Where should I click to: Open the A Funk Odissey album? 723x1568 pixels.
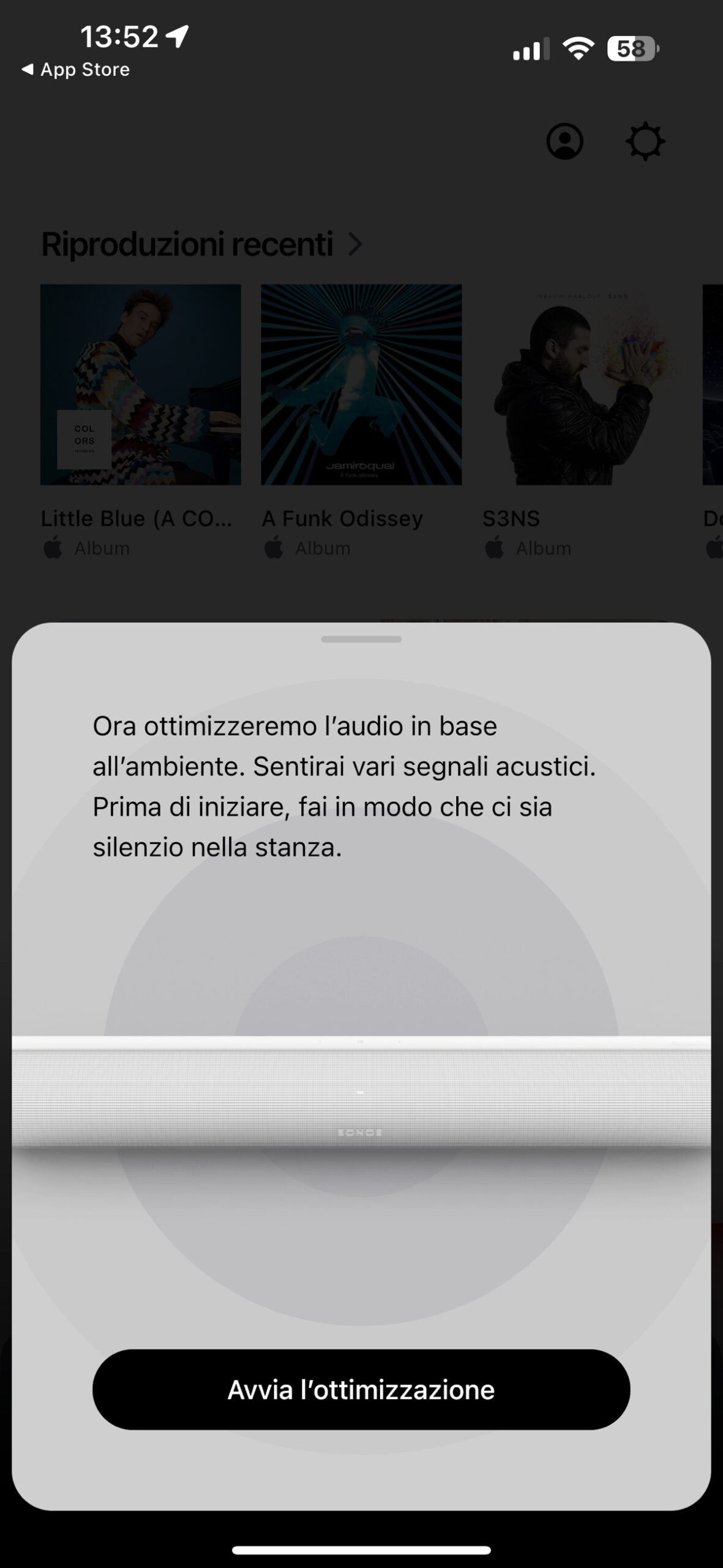tap(361, 385)
